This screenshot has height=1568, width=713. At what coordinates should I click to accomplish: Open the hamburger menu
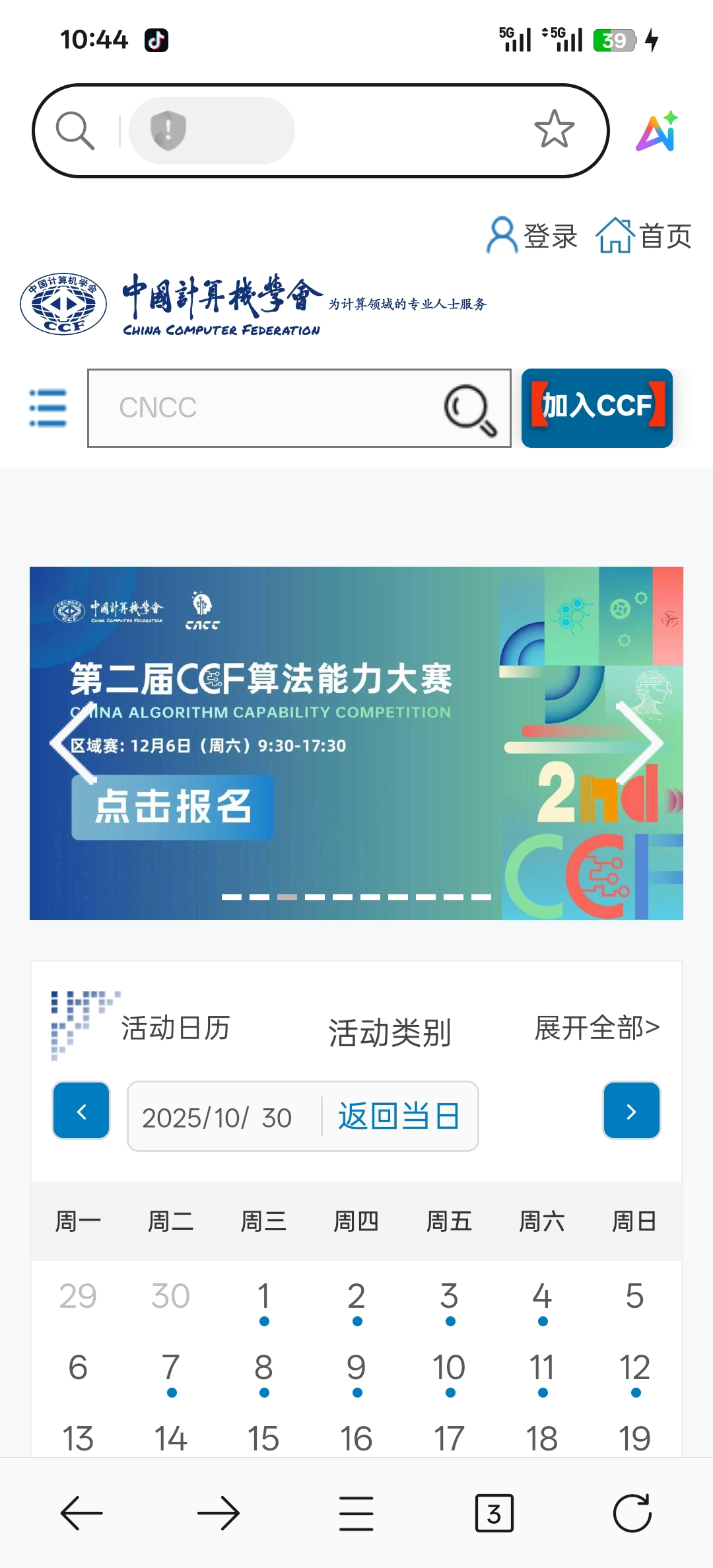coord(48,408)
